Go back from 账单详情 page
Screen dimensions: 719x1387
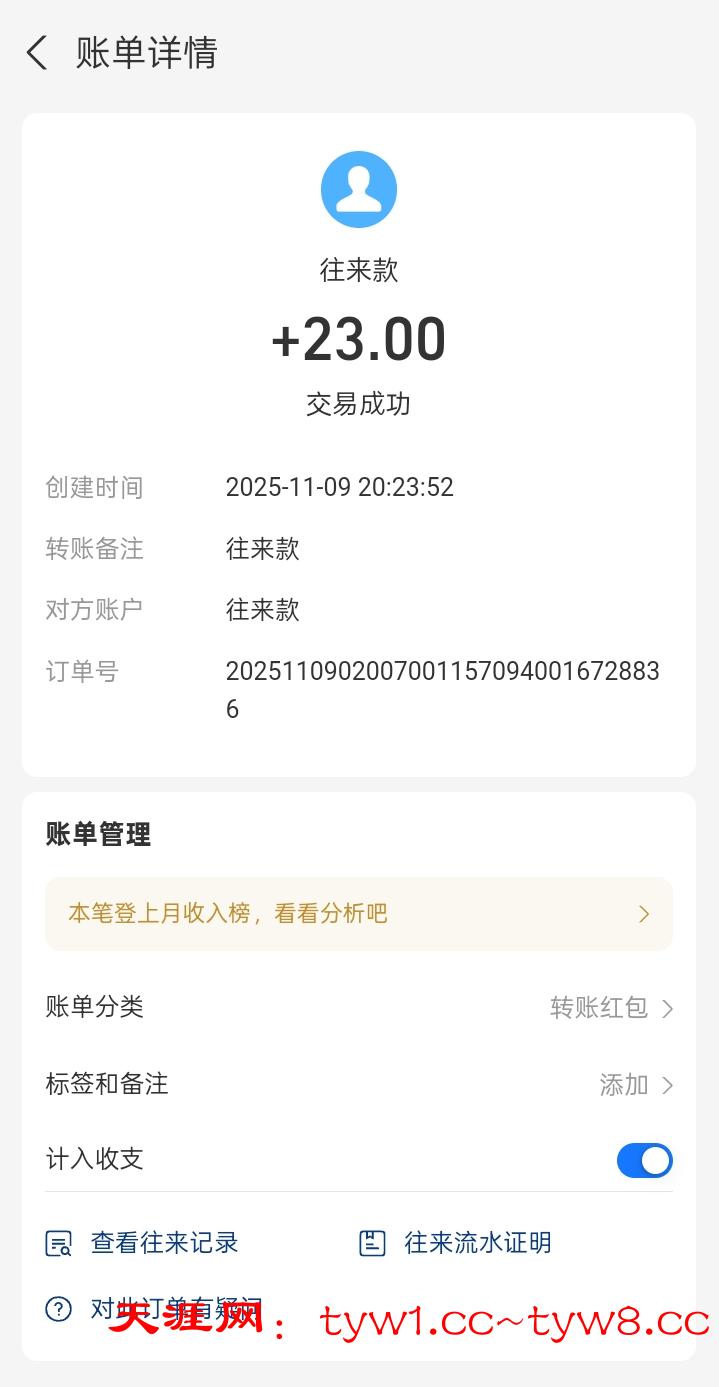click(x=37, y=53)
